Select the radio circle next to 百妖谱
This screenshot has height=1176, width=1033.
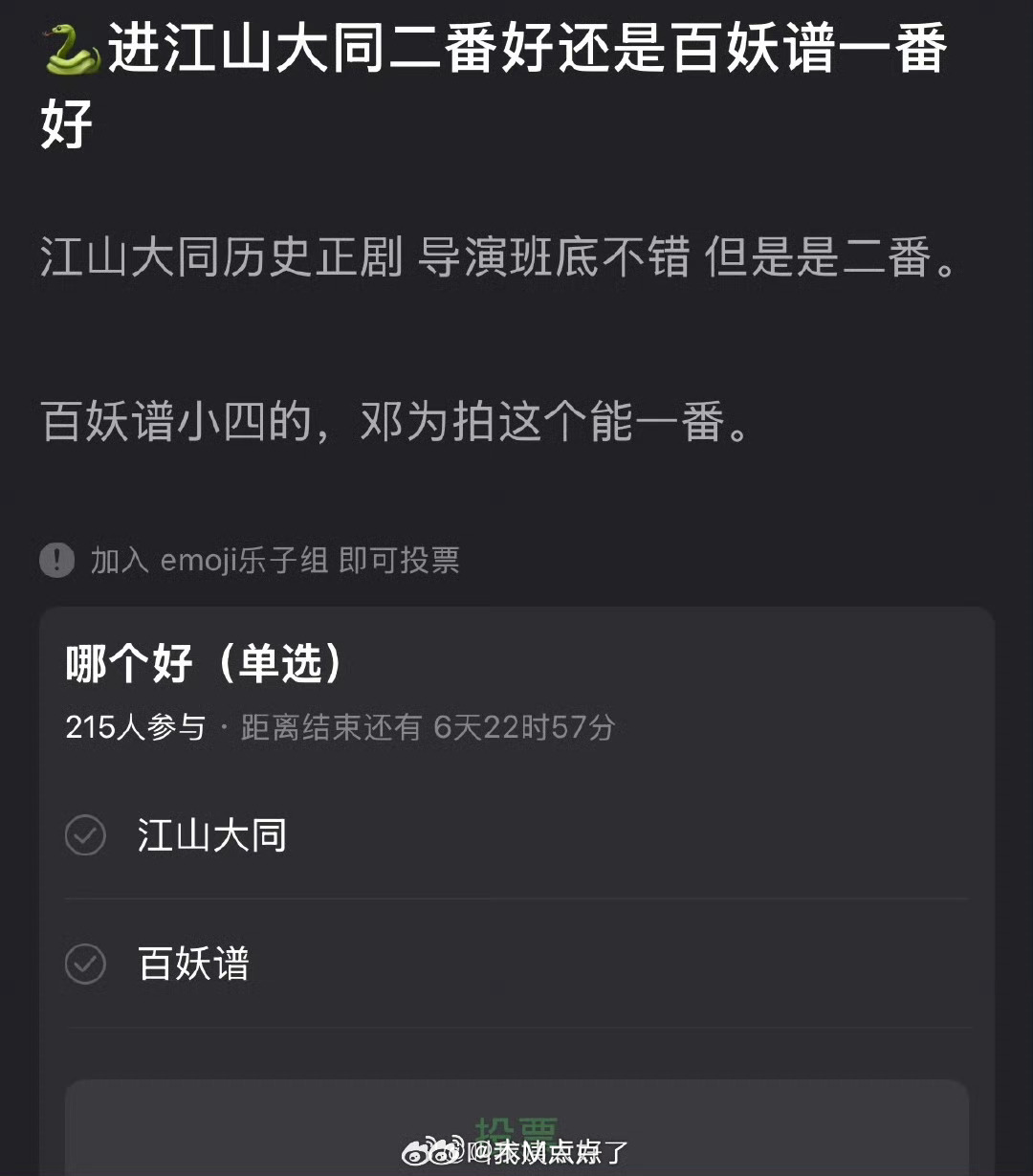(x=85, y=965)
